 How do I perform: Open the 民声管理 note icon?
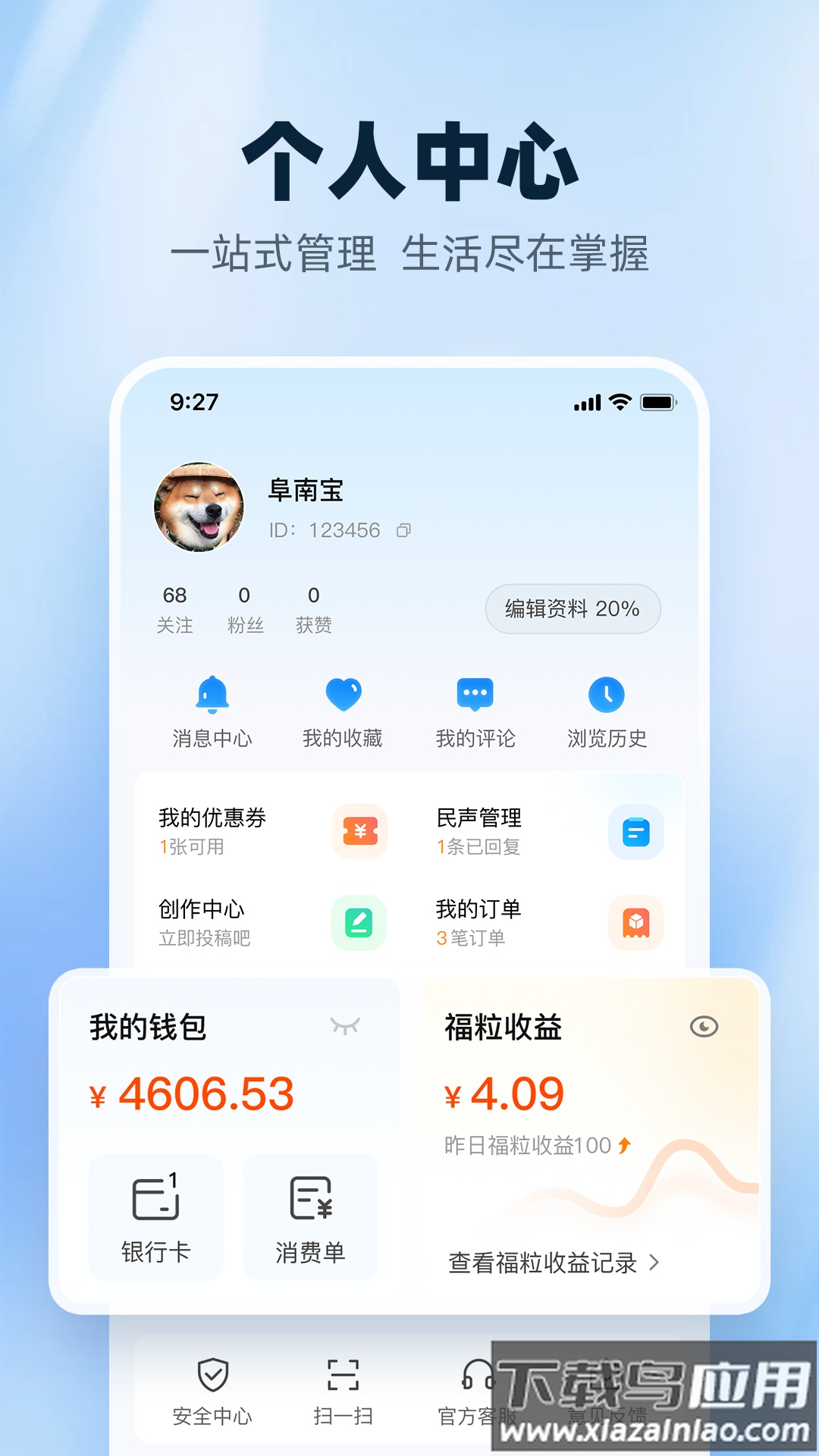[x=635, y=831]
